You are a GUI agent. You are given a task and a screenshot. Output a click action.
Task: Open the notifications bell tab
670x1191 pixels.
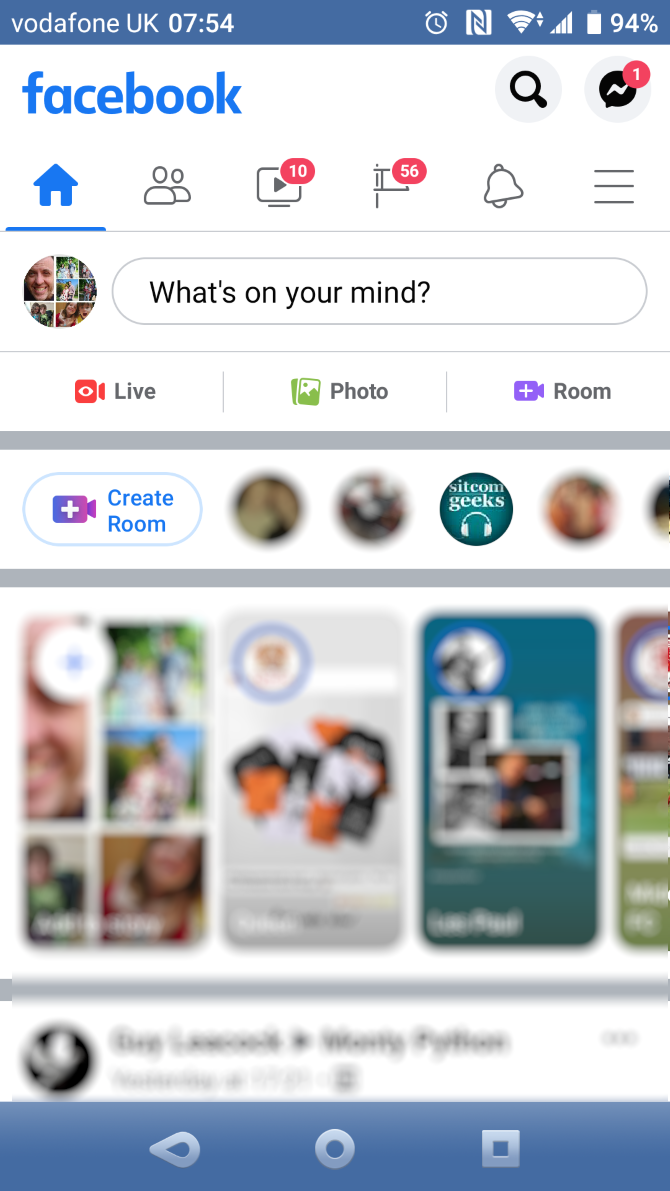pyautogui.click(x=503, y=186)
